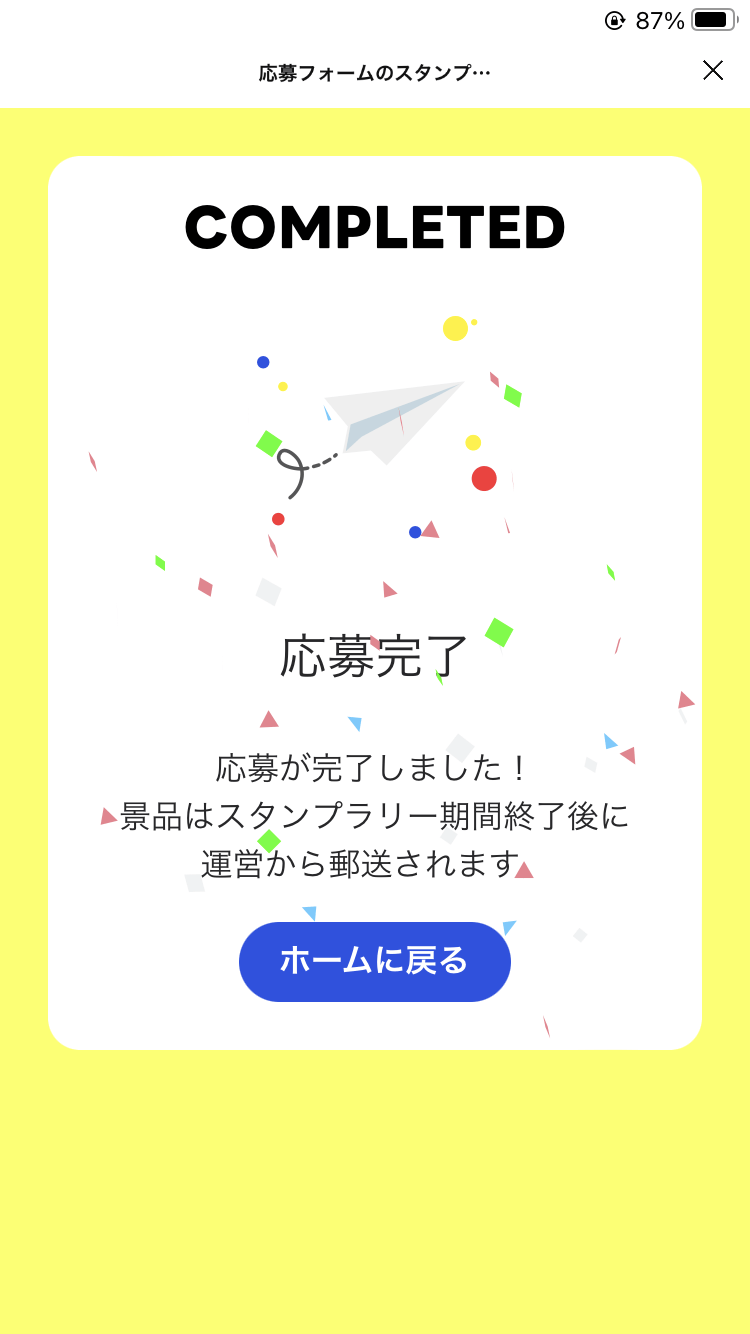Tap the X close icon in header

[713, 70]
